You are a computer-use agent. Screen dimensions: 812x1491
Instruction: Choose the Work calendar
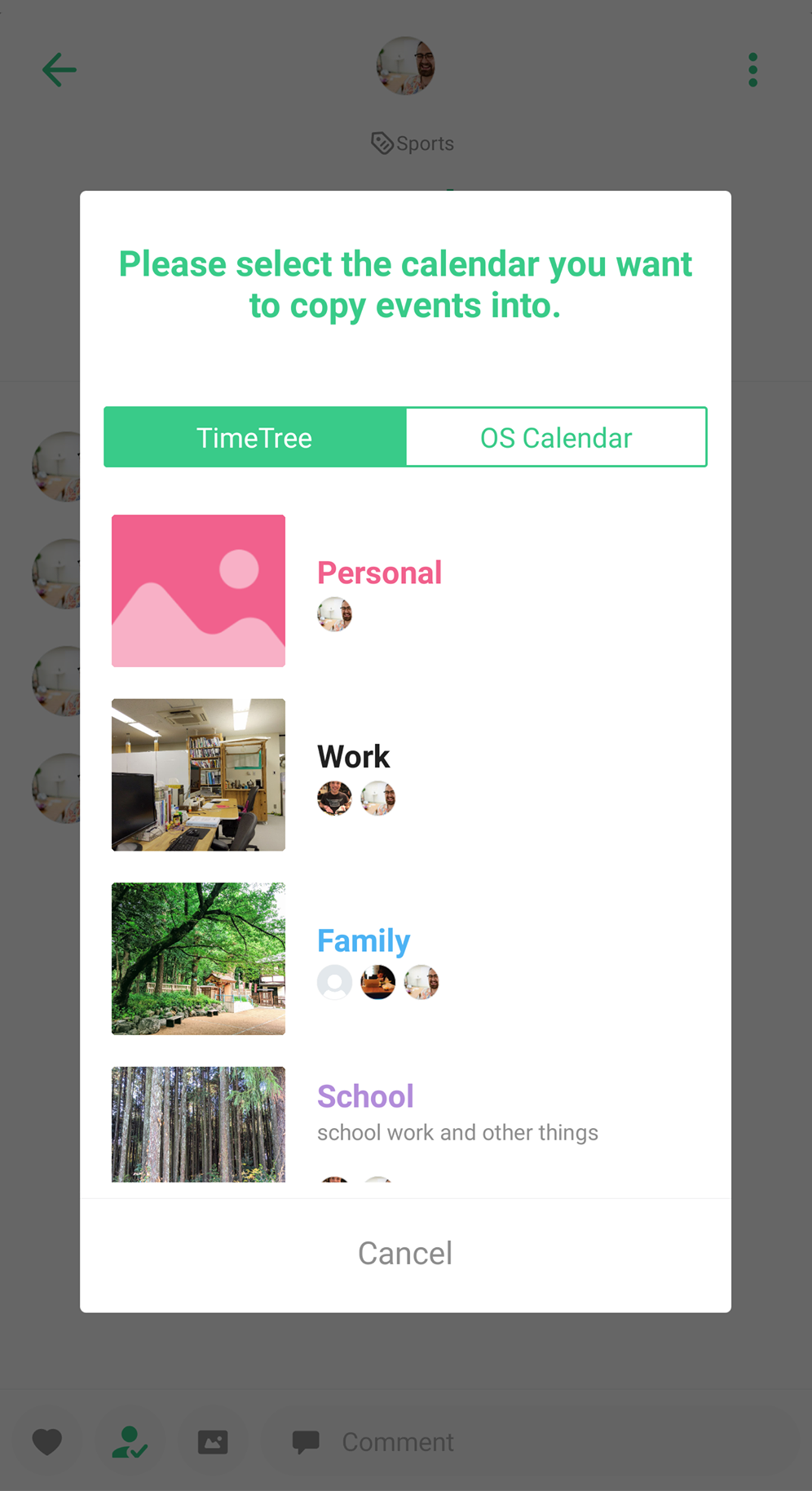click(x=405, y=775)
